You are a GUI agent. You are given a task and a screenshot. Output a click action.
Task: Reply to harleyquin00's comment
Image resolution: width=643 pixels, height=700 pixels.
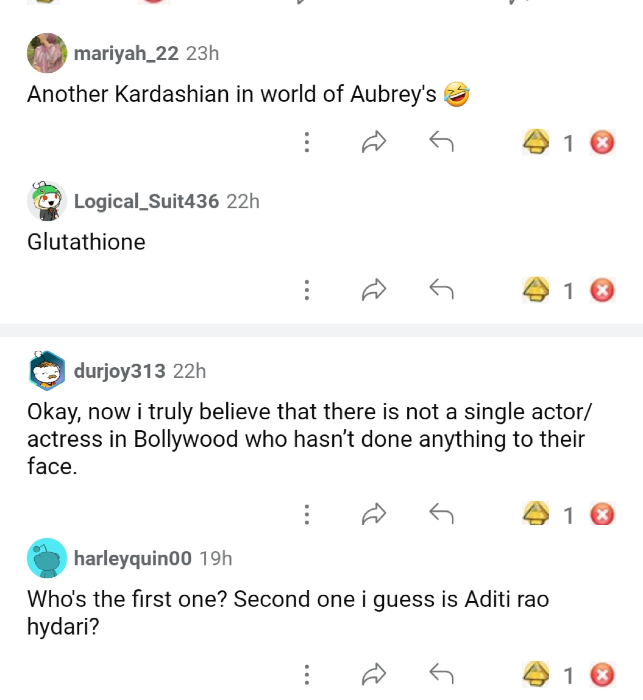(441, 674)
